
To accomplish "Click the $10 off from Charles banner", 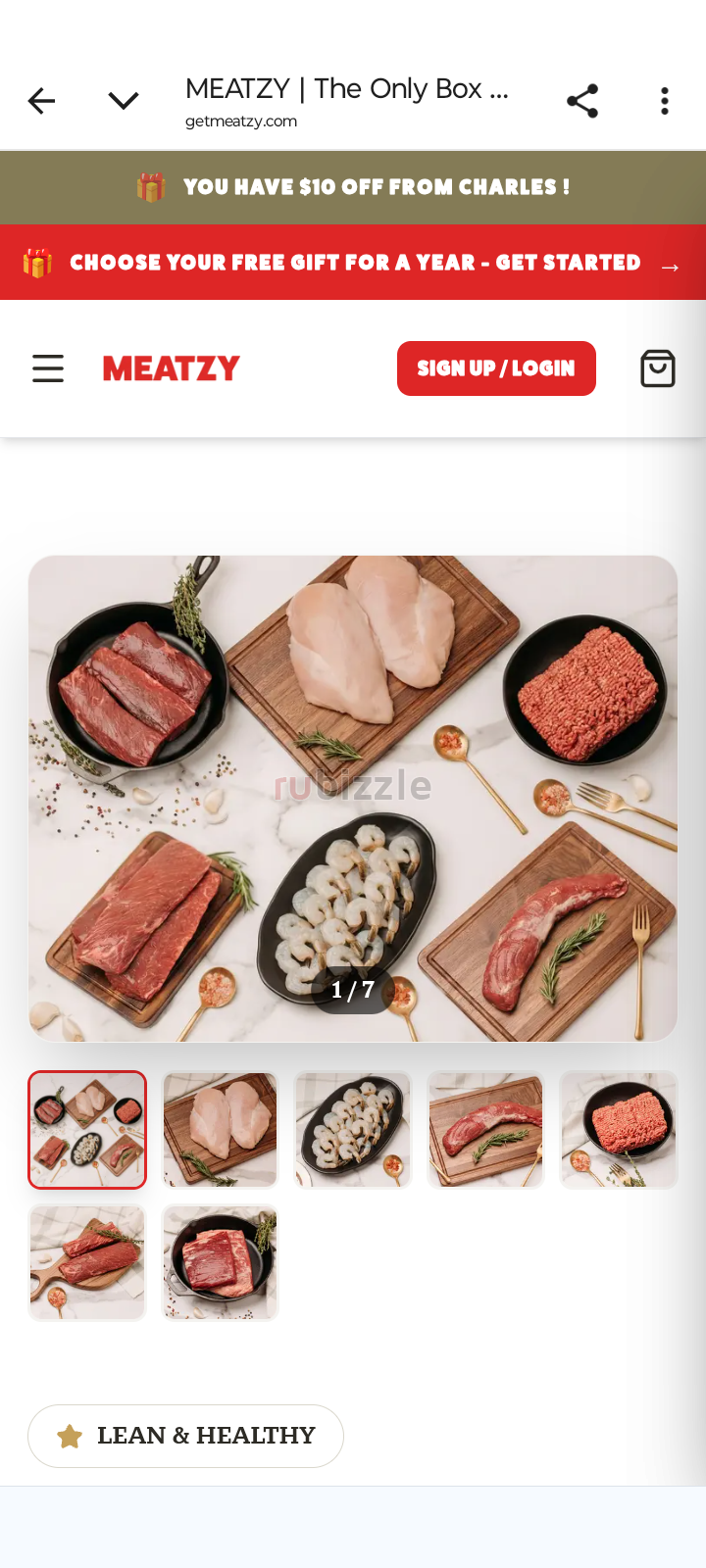I will [x=353, y=186].
